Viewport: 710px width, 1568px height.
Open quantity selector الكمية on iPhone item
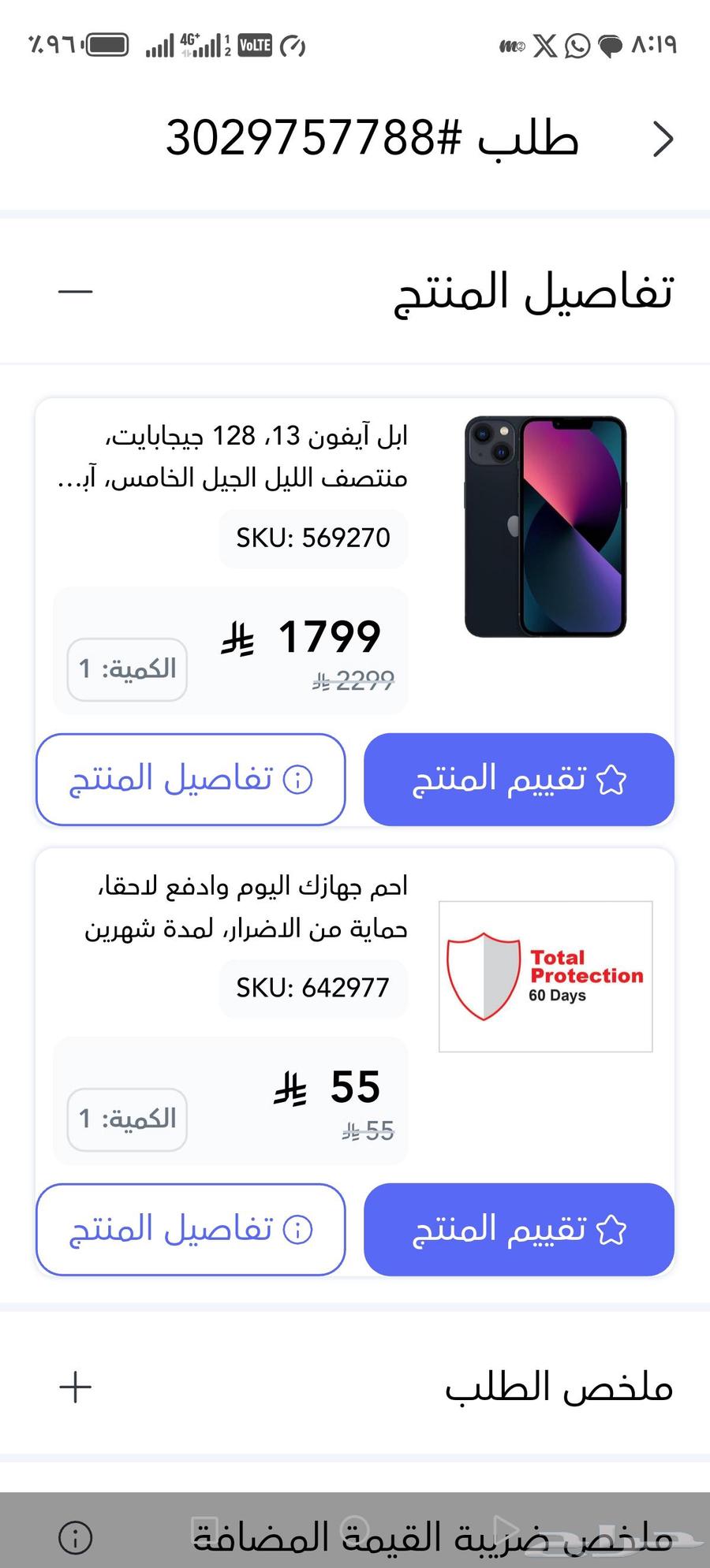pyautogui.click(x=126, y=669)
